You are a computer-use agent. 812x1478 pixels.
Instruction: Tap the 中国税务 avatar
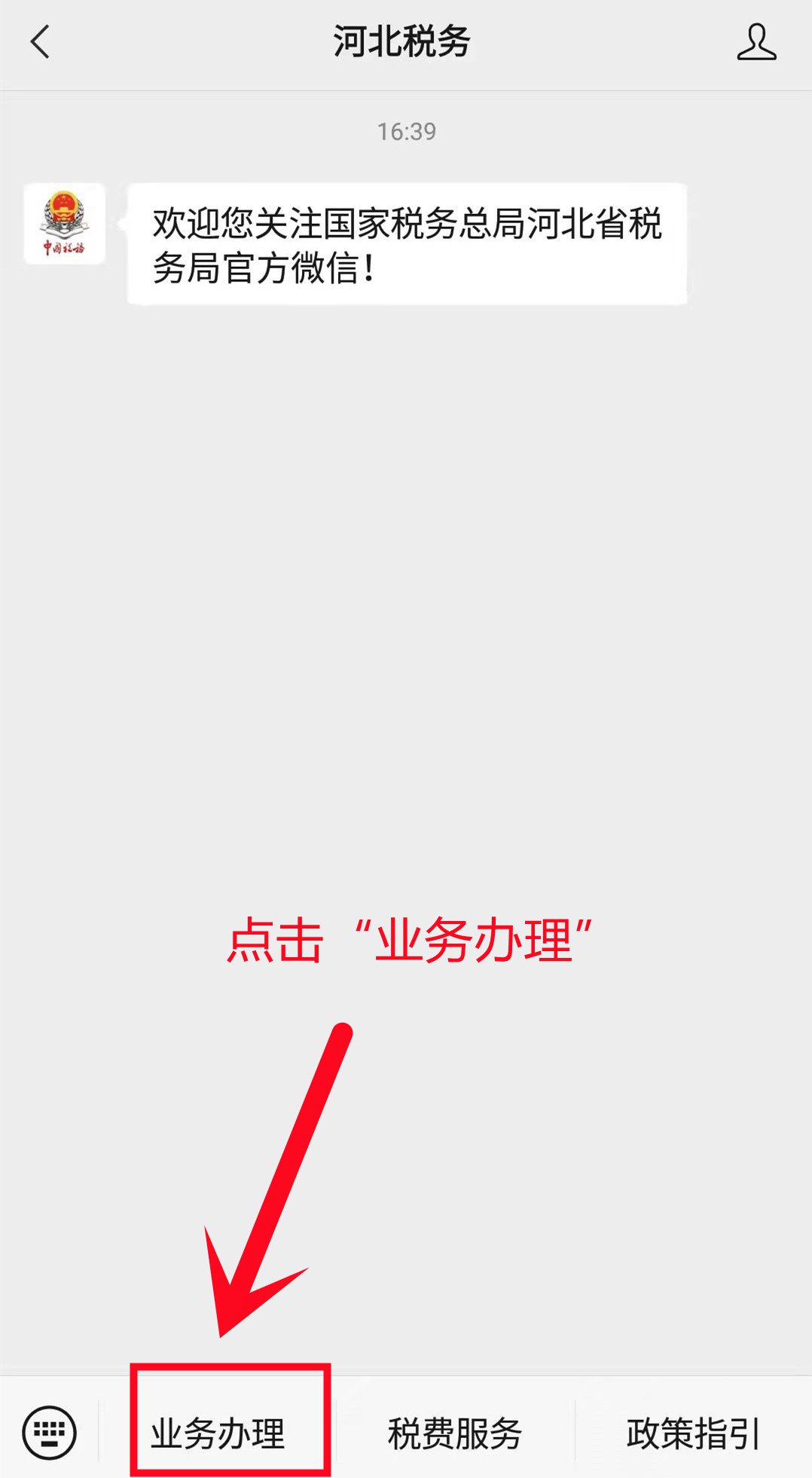pyautogui.click(x=64, y=223)
